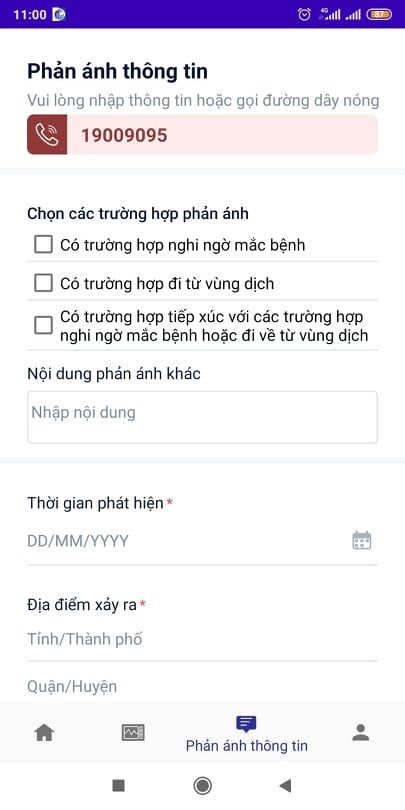This screenshot has height=810, width=405.
Task: Check 'Có trường hợp nghi ngờ mắc bệnh'
Action: point(43,244)
